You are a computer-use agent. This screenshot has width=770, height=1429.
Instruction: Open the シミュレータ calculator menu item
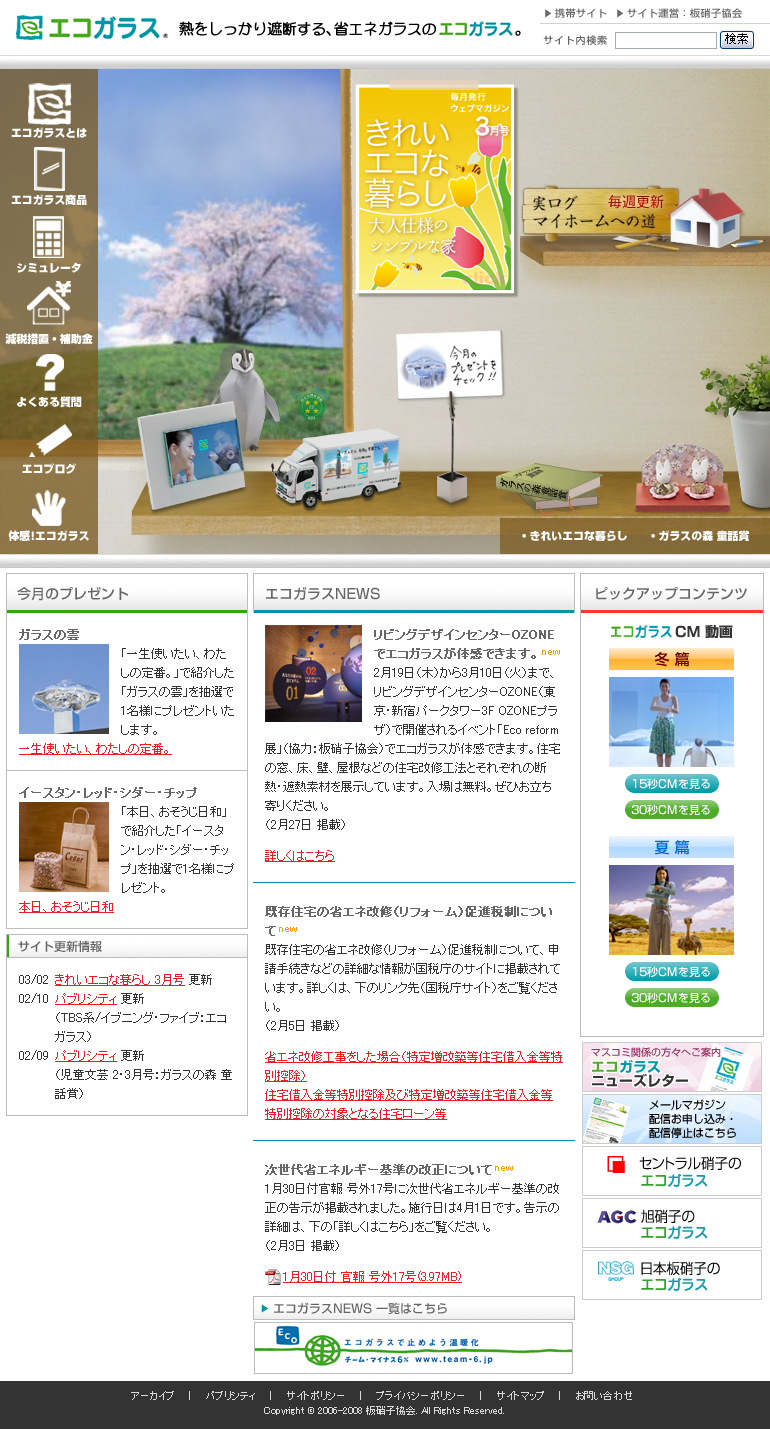(49, 245)
